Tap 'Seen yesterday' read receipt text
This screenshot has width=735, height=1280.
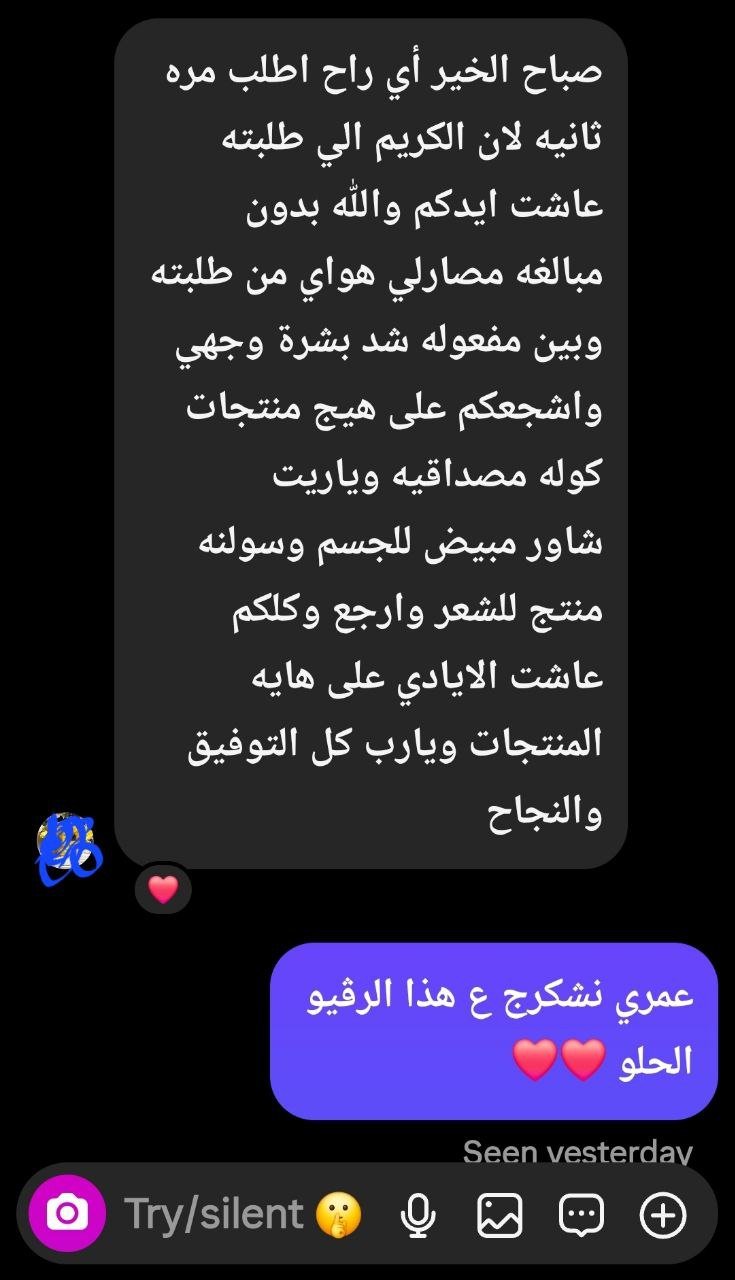[577, 1152]
